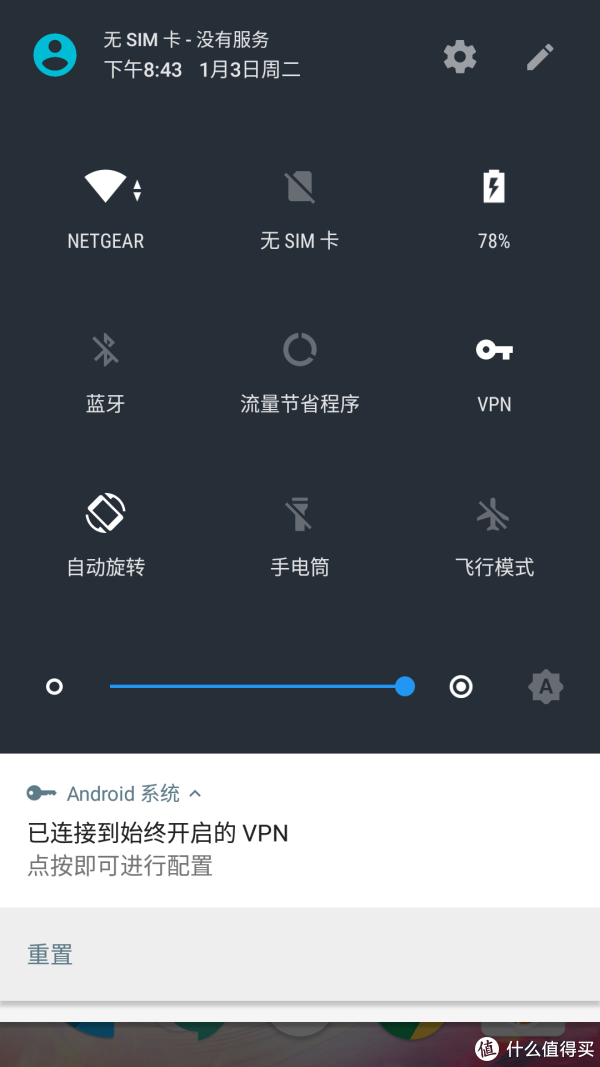Turn on 蓝牙 Bluetooth
600x1067 pixels.
pos(105,373)
